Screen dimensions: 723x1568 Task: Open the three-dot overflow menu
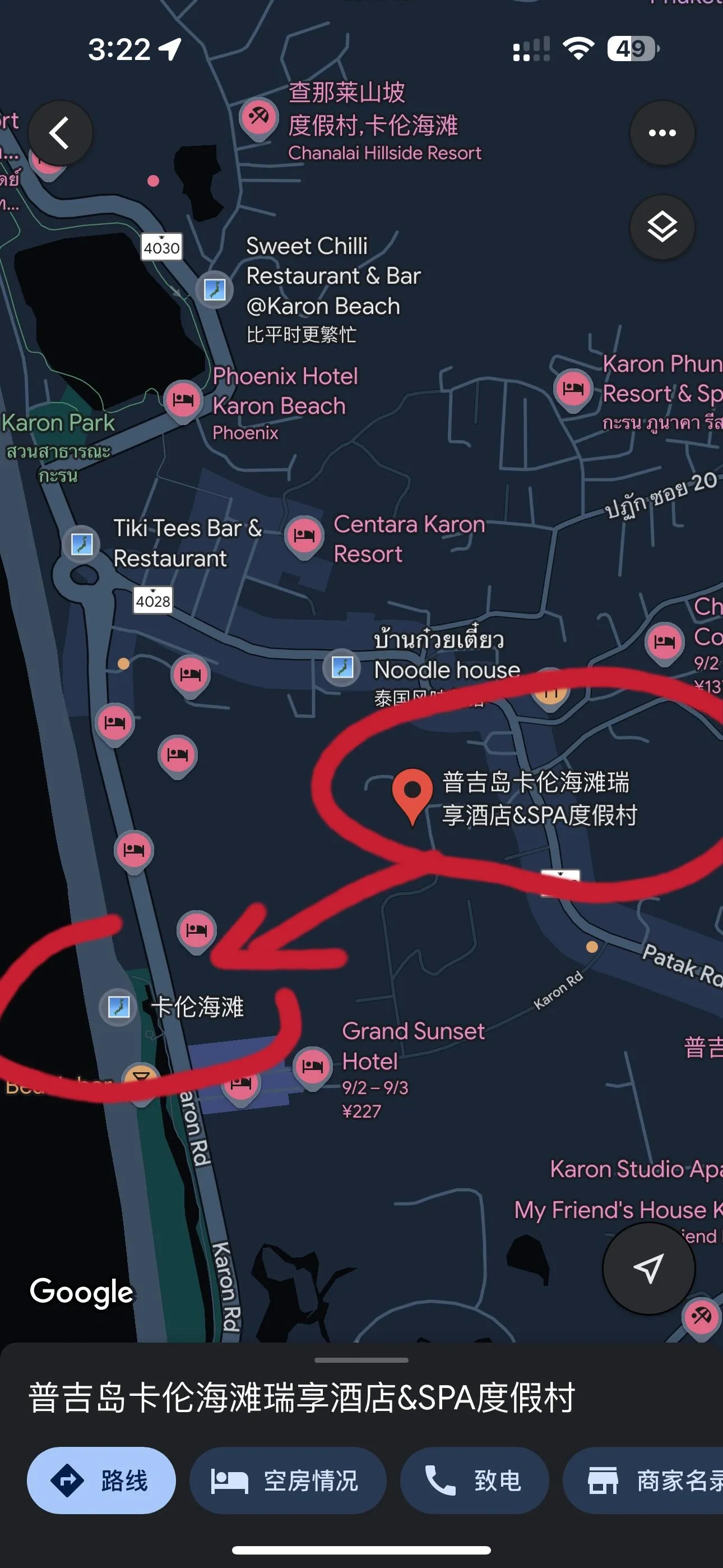[661, 133]
